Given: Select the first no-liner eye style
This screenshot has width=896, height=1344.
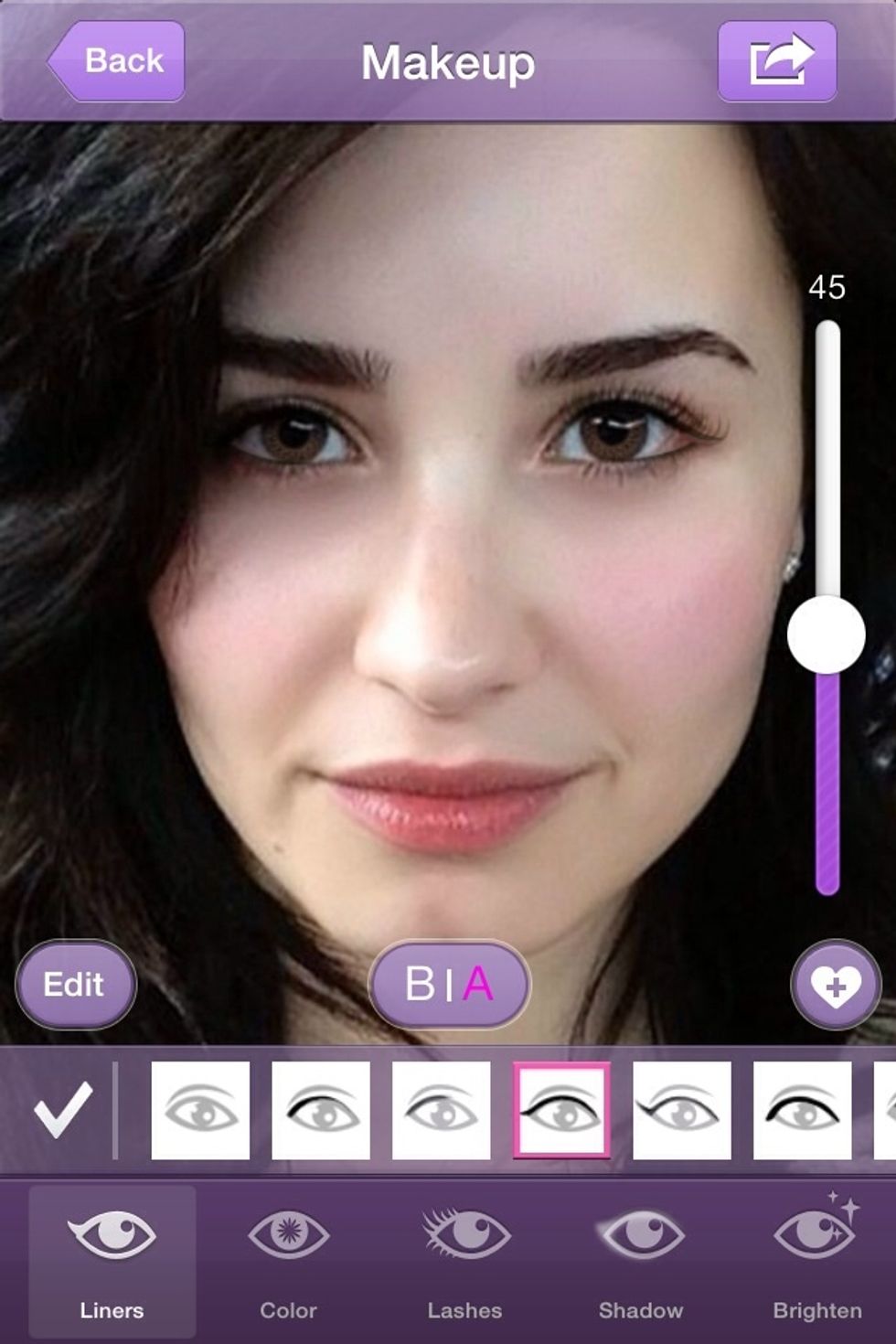Looking at the screenshot, I should [200, 1110].
